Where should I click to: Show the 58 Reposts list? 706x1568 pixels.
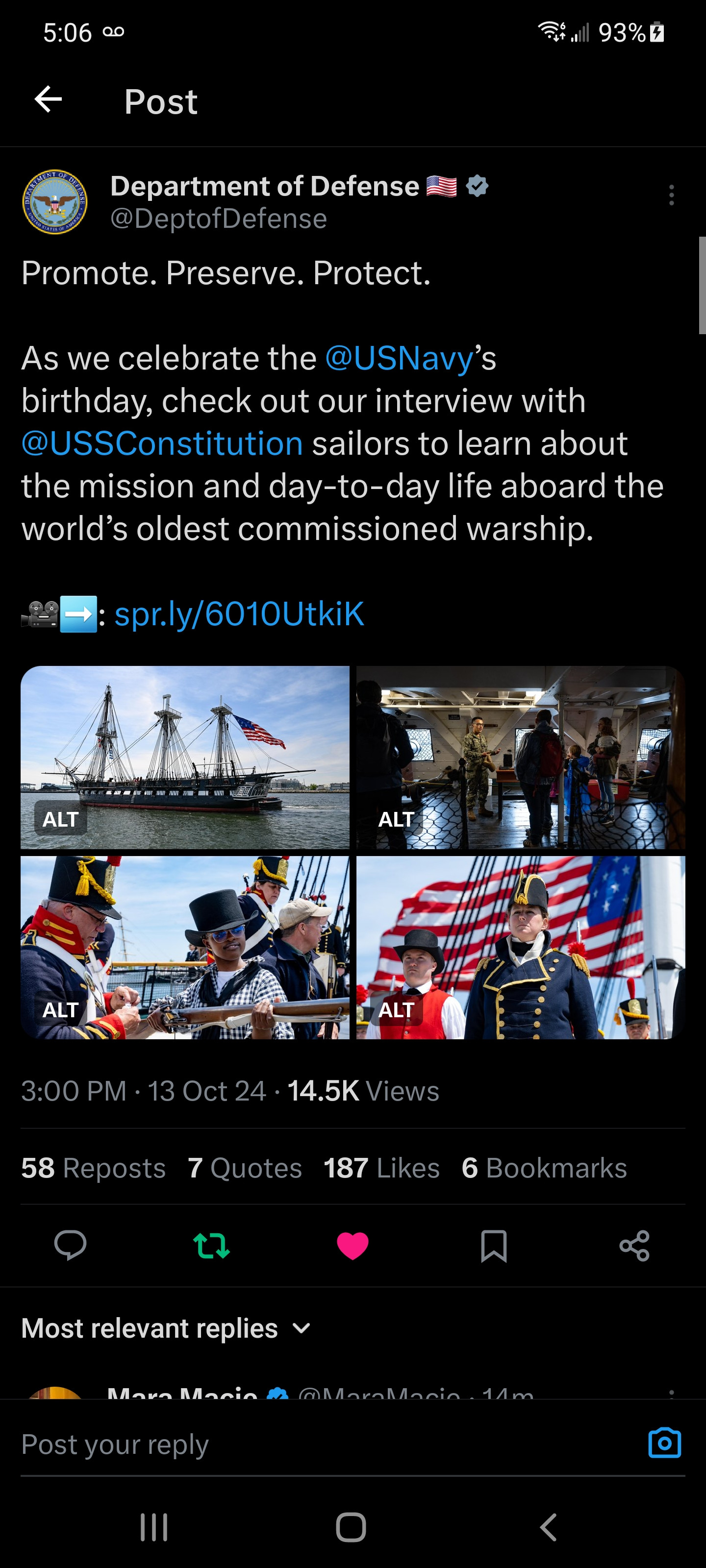click(93, 1168)
